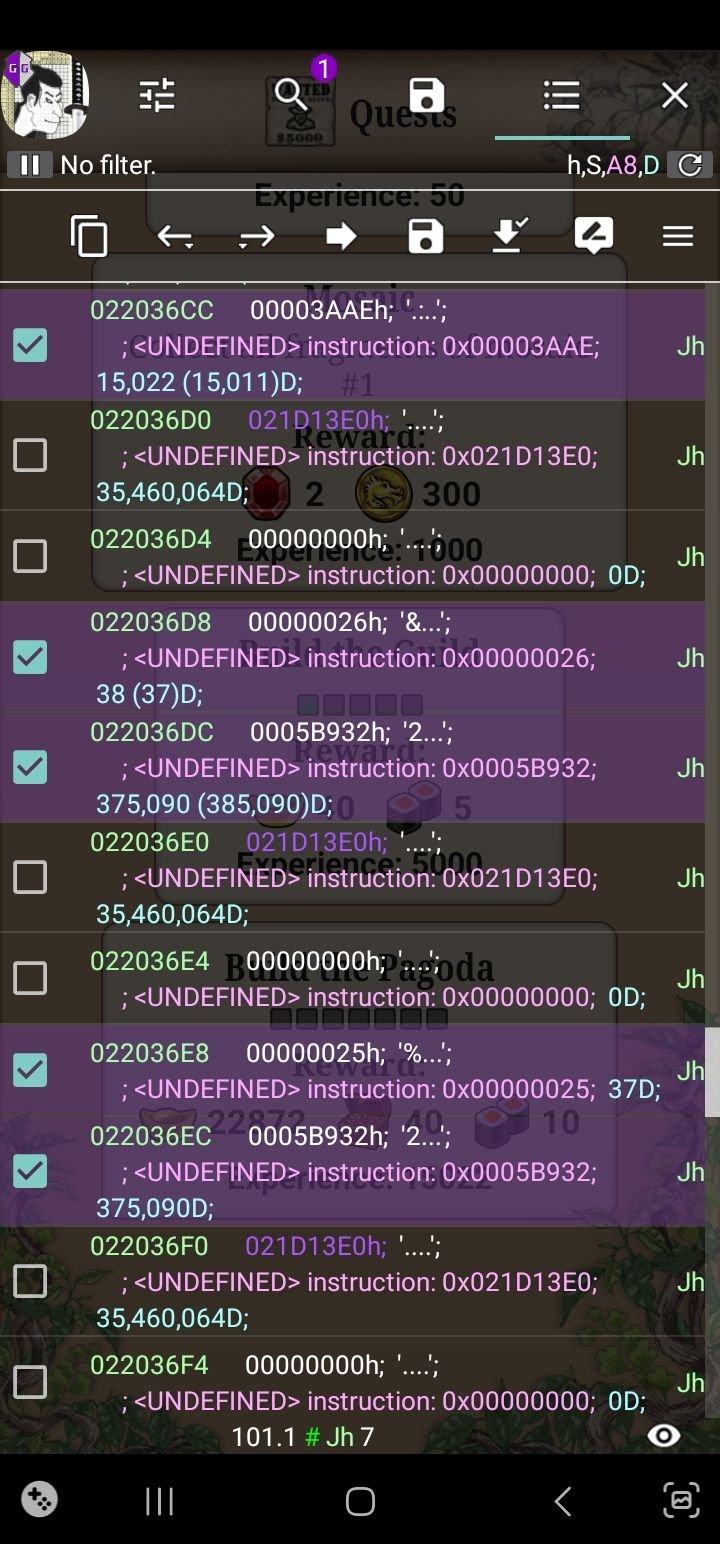Uncheck the row at address 022036D8

point(30,657)
